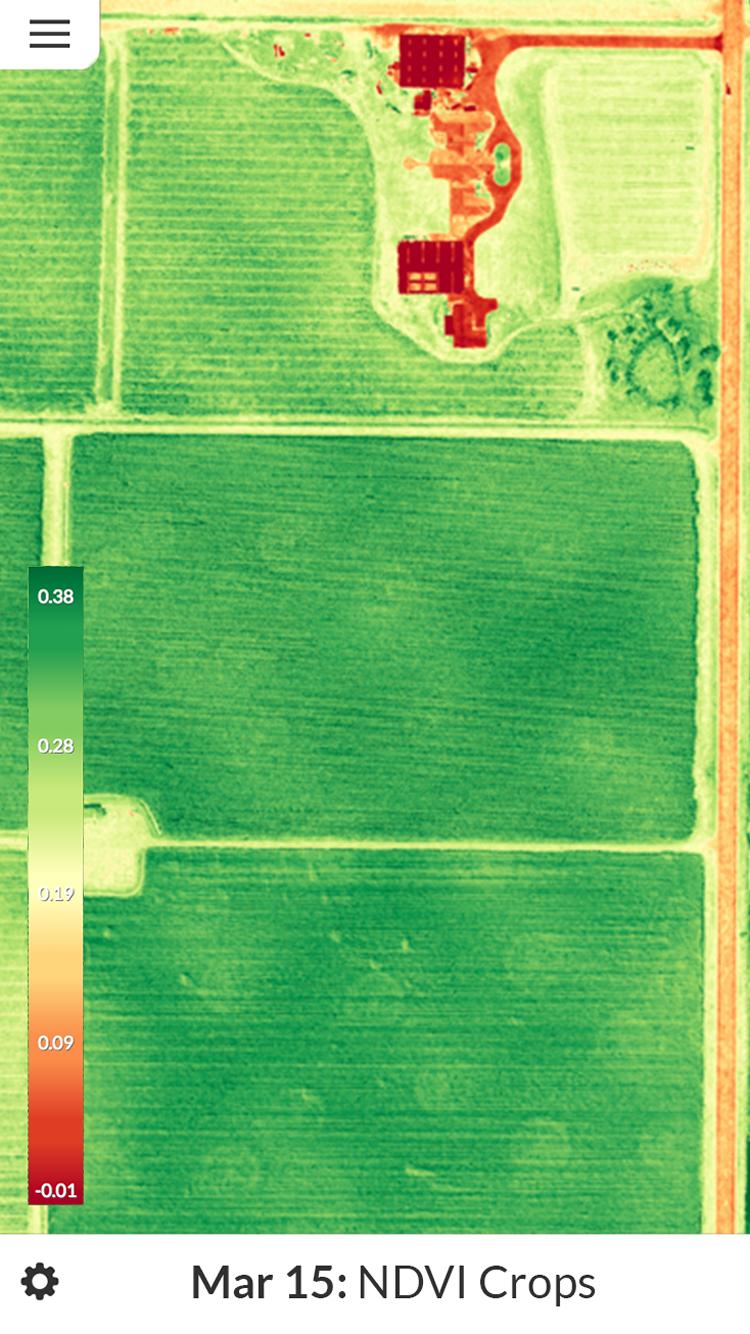
Task: Click the 0.19 midpoint on the NDVI scale
Action: [55, 896]
